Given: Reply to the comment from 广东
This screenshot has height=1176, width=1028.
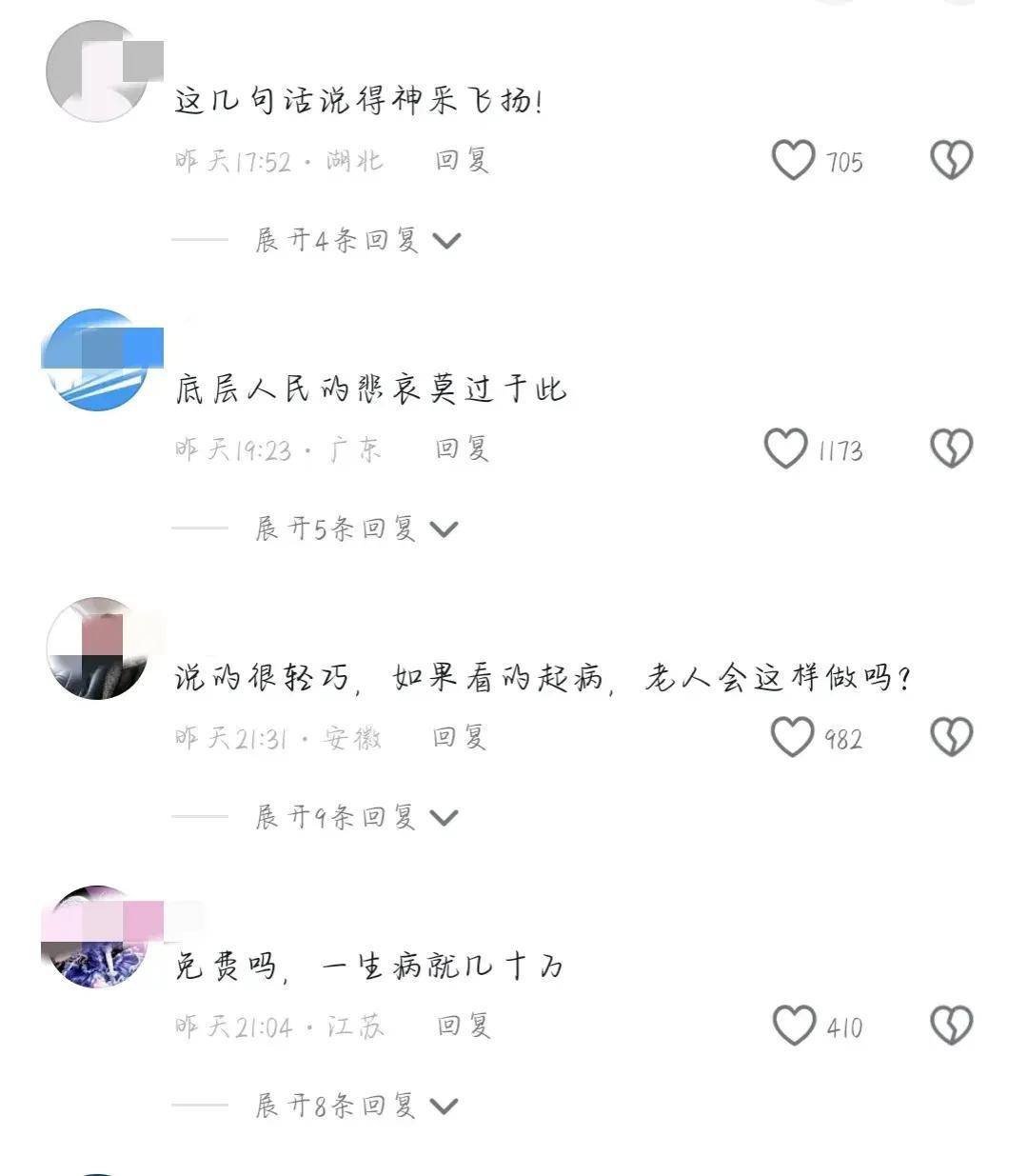Looking at the screenshot, I should (462, 448).
